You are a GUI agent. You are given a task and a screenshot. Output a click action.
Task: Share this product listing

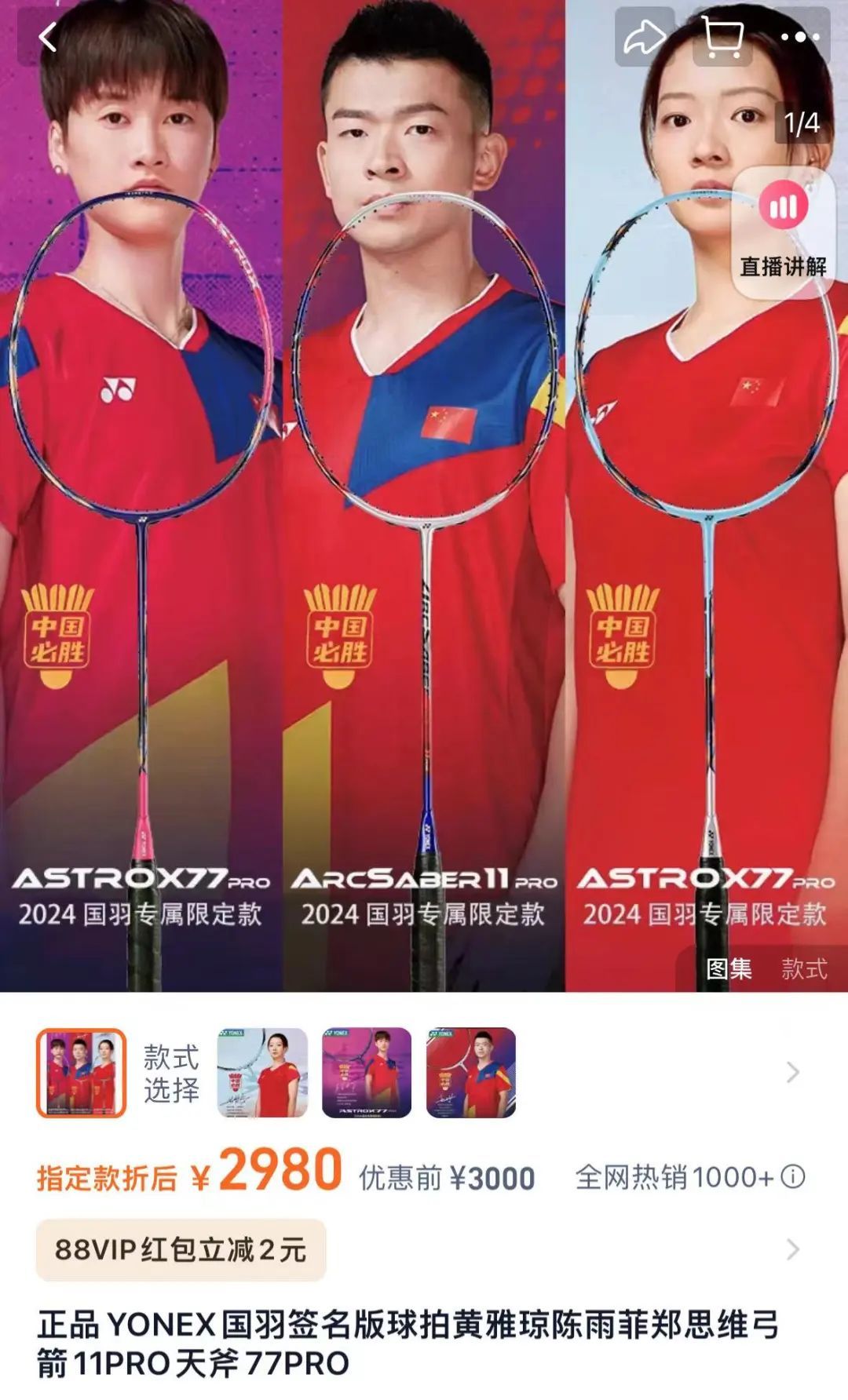pos(645,37)
